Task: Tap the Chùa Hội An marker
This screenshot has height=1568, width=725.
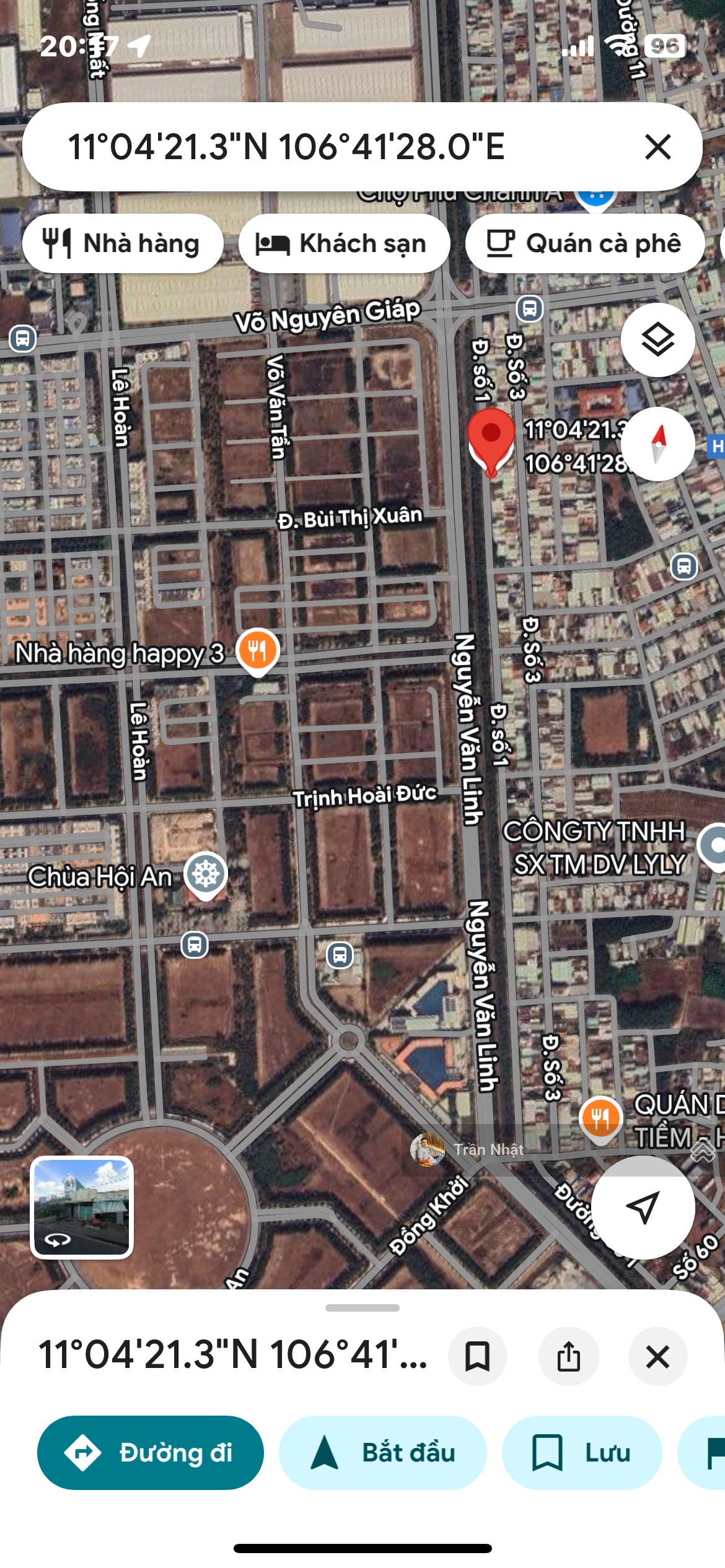Action: coord(206,873)
